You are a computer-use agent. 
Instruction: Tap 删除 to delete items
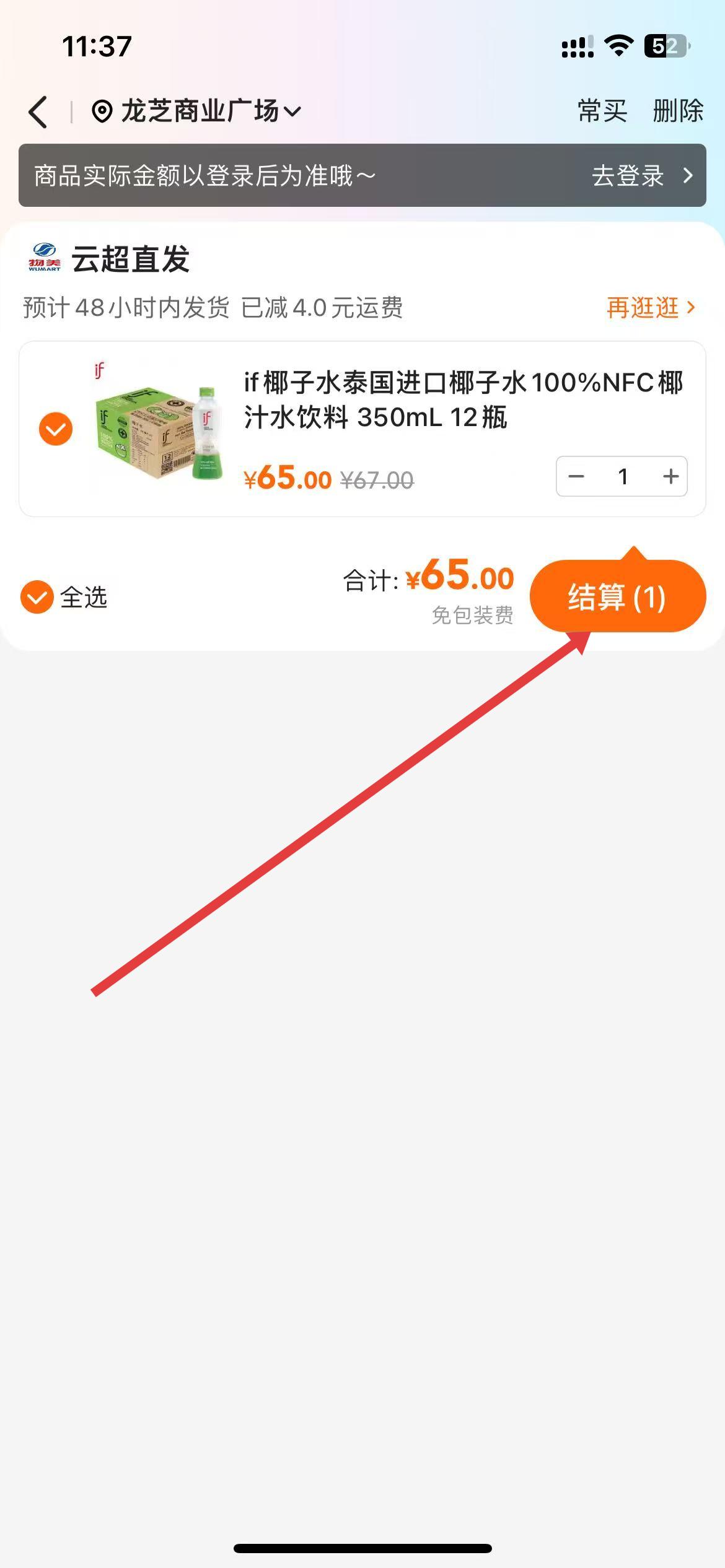(x=677, y=111)
